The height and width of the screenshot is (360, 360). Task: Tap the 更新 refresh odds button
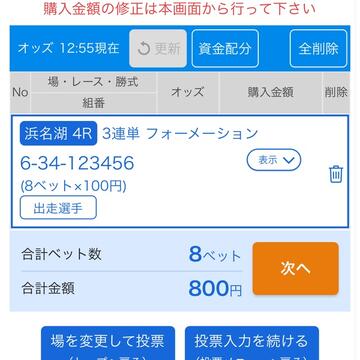(x=158, y=49)
